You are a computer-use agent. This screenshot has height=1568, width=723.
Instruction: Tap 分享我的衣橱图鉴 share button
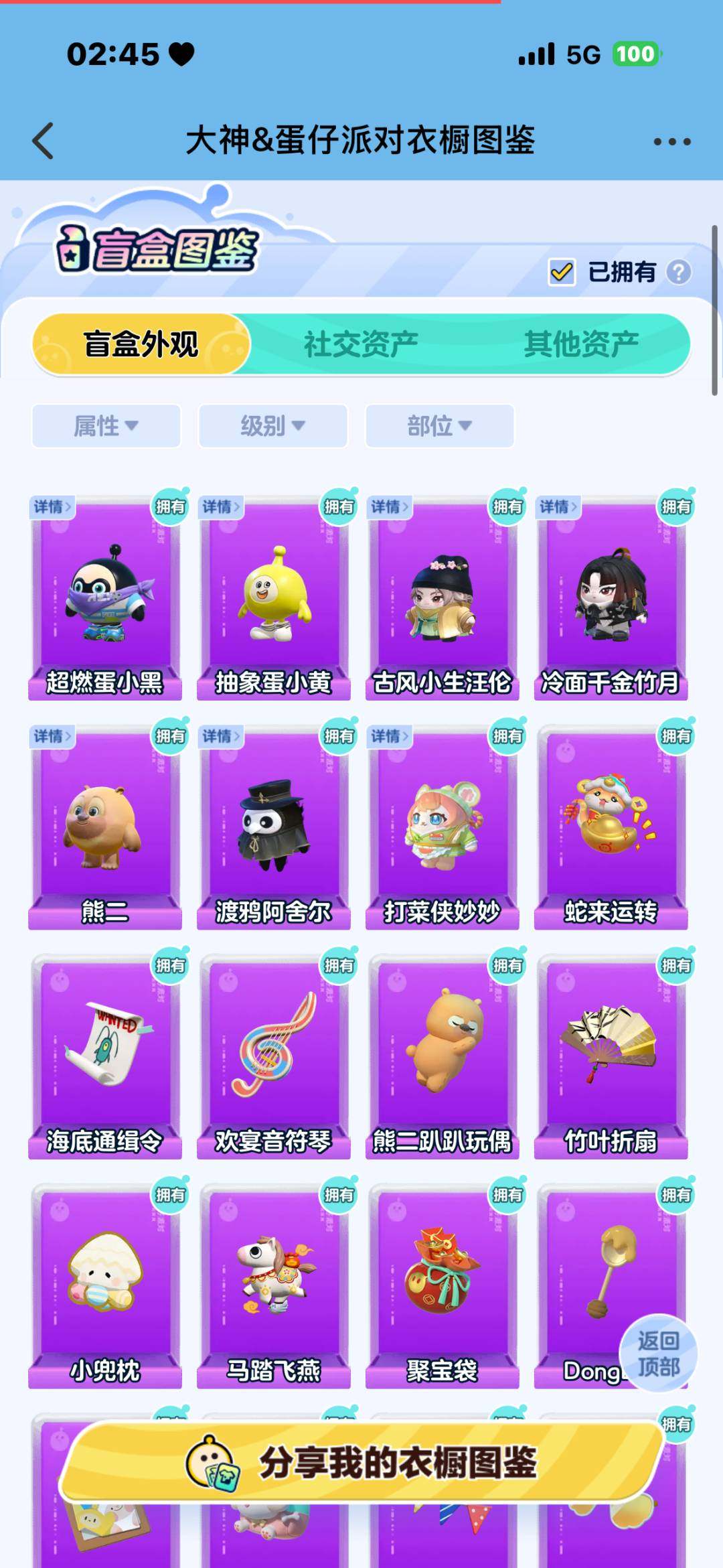point(361,1463)
